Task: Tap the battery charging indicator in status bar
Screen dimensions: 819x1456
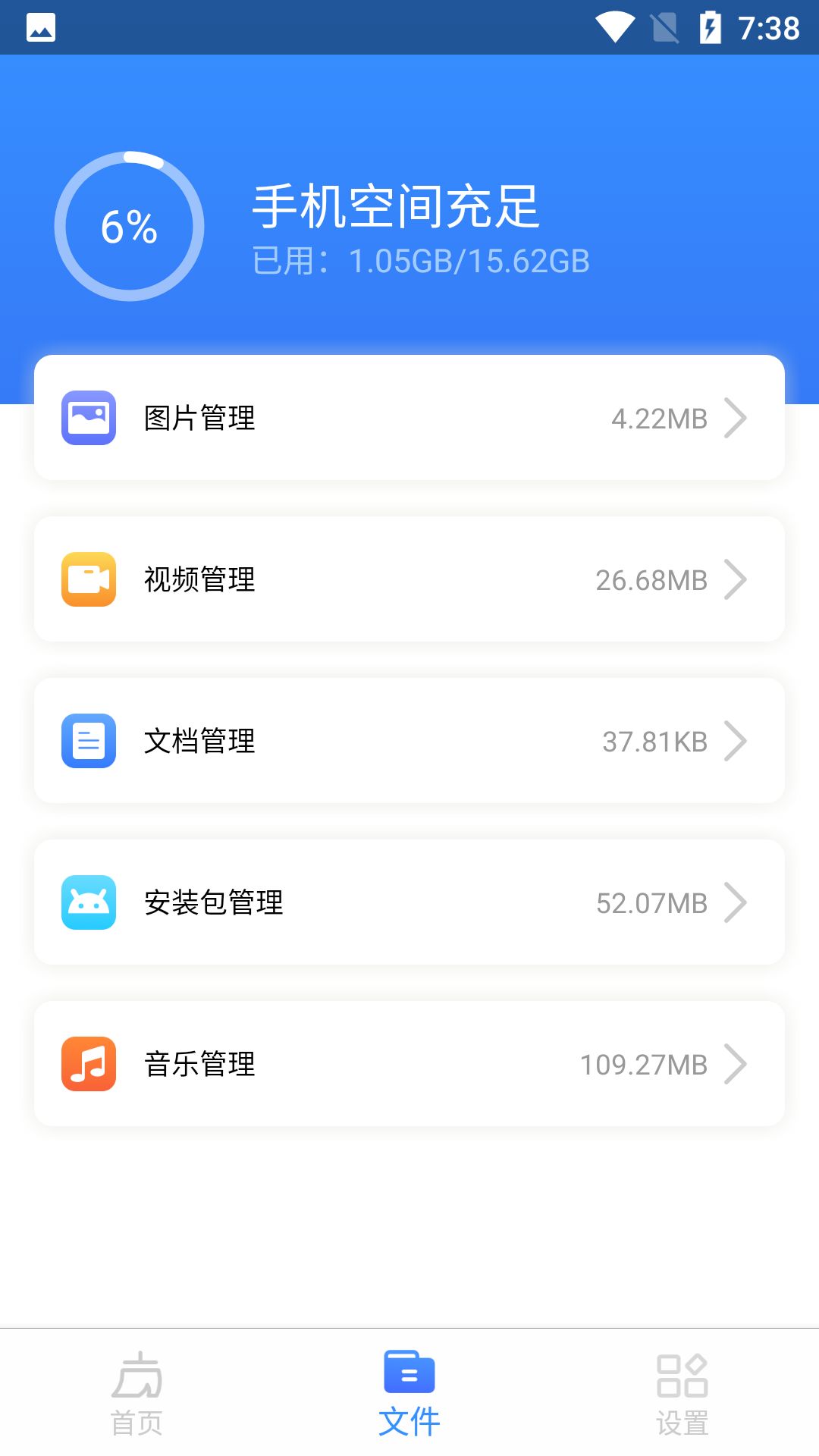Action: pyautogui.click(x=711, y=27)
